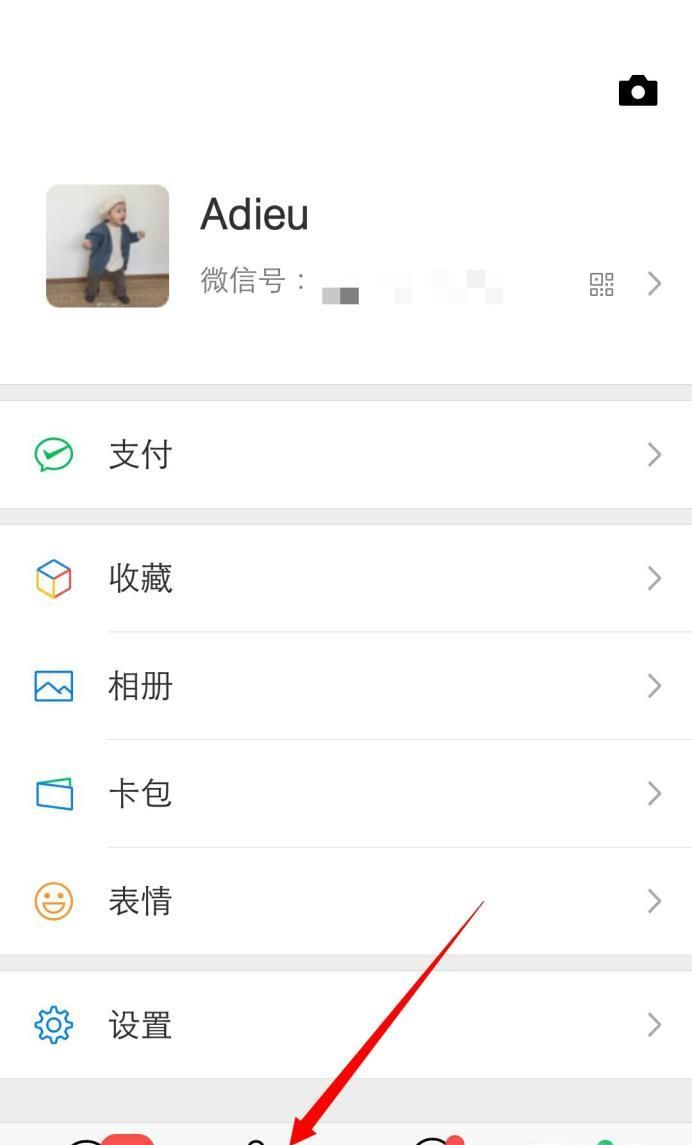Open the camera icon at top

point(637,91)
